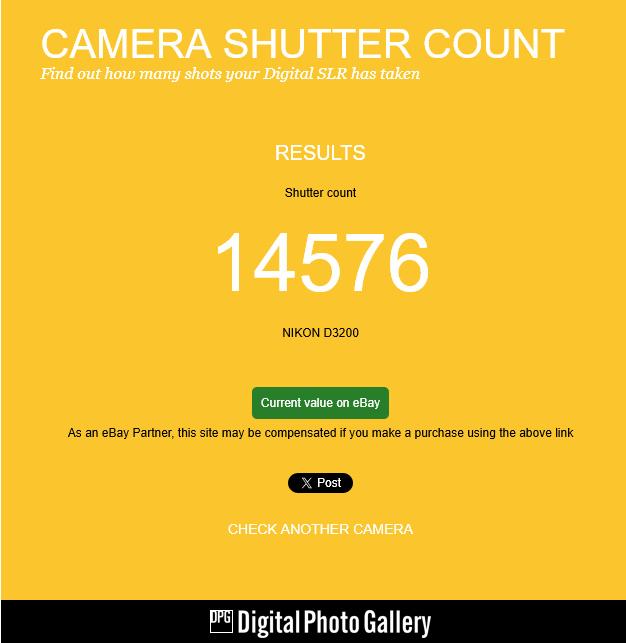Open Current value on eBay
Viewport: 626px width, 643px height.
(320, 403)
